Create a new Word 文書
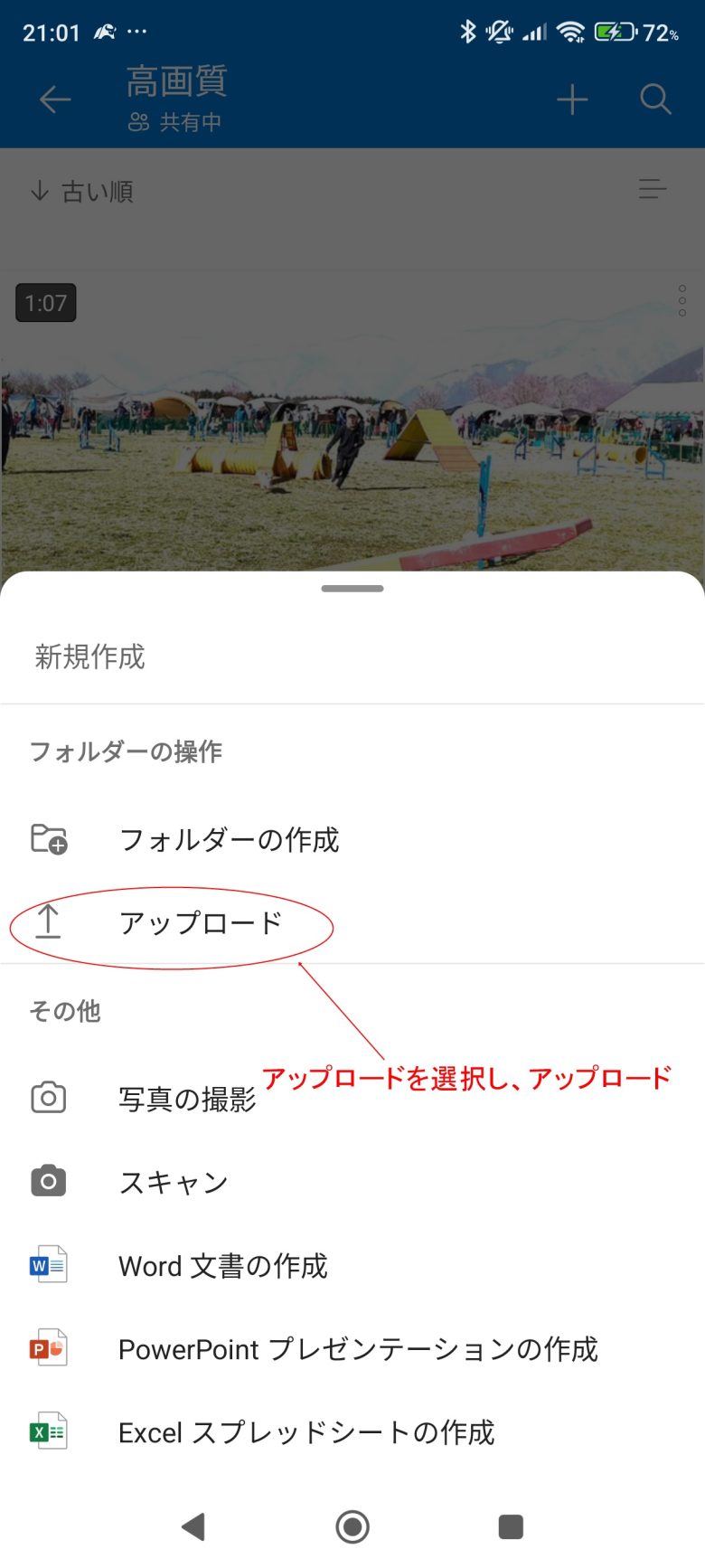 [x=352, y=1265]
